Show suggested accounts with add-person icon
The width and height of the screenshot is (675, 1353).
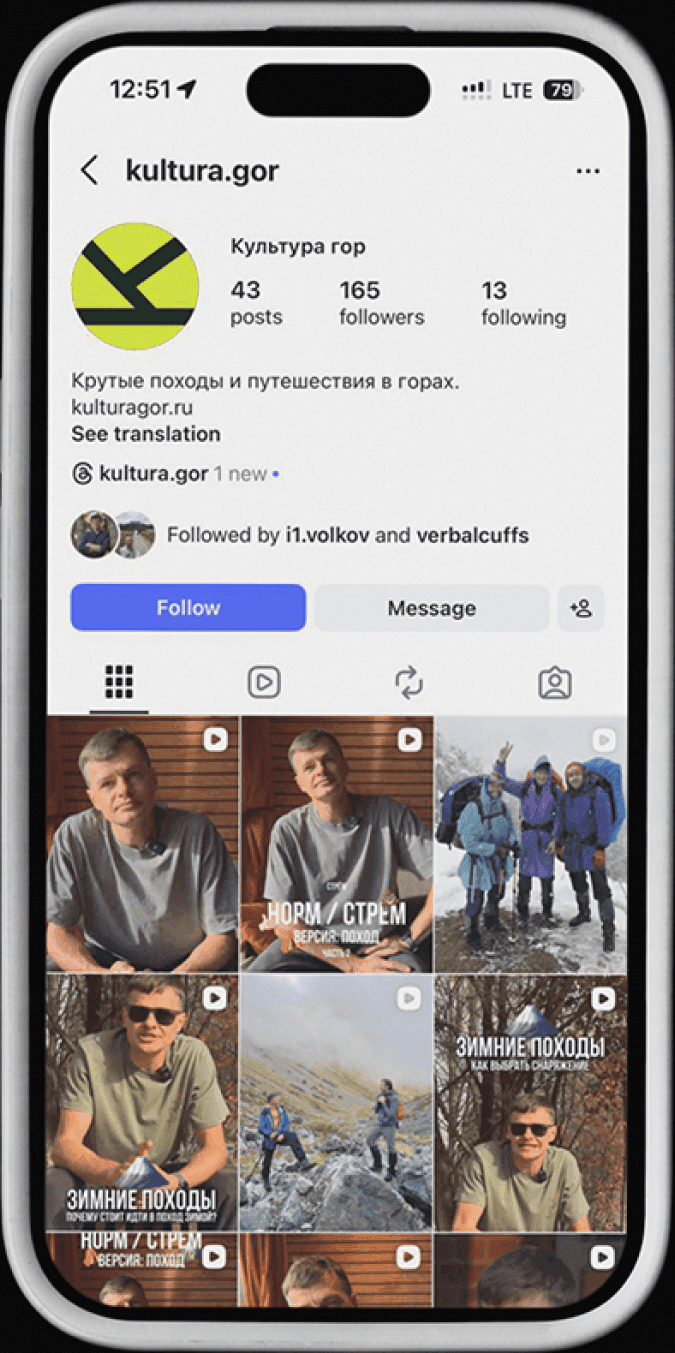(580, 608)
